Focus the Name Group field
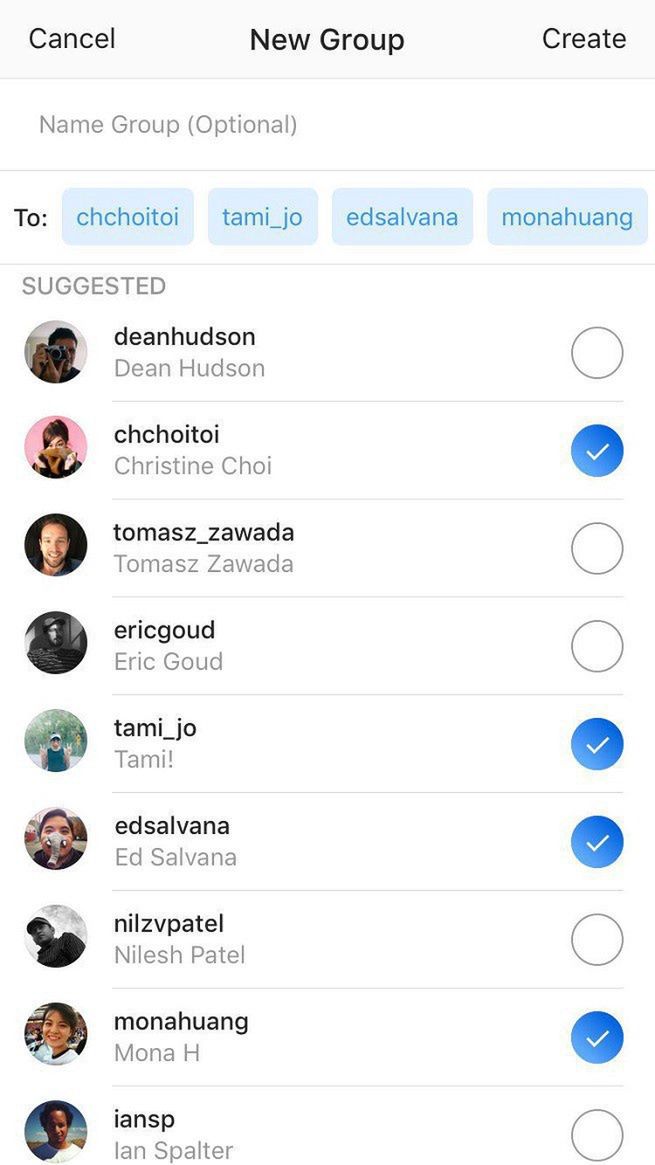The height and width of the screenshot is (1165, 655). click(x=168, y=125)
